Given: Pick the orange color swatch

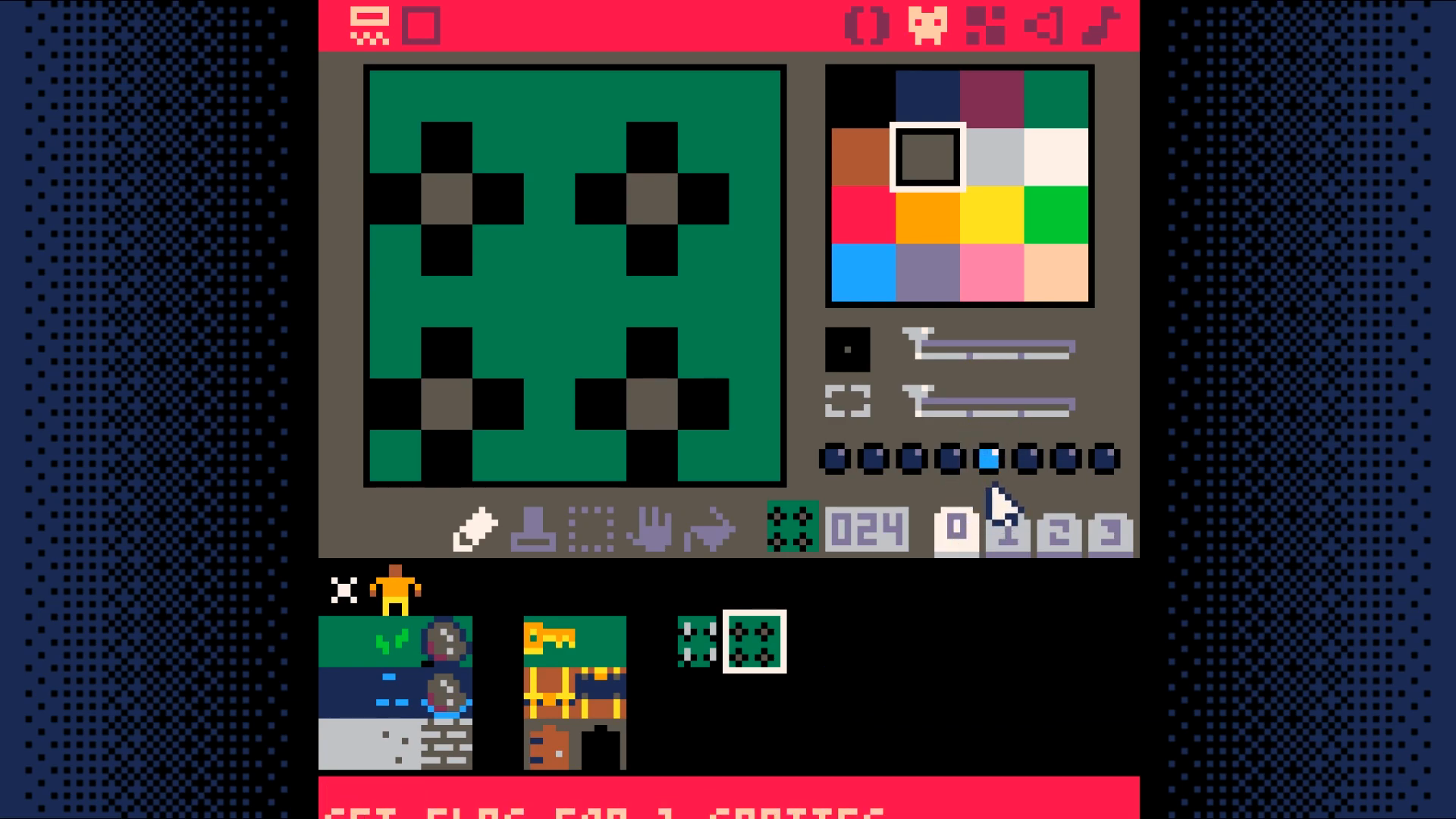Looking at the screenshot, I should pos(927,215).
